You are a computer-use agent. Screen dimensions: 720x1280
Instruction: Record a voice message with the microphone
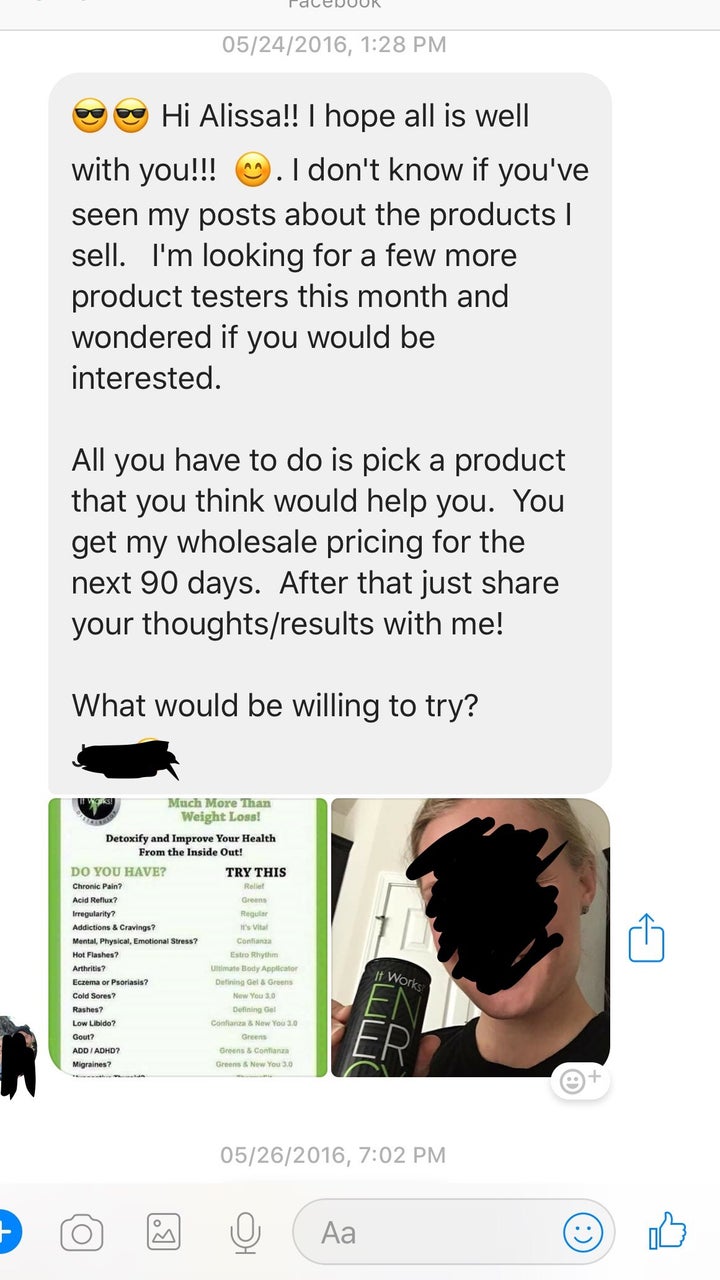point(245,1232)
